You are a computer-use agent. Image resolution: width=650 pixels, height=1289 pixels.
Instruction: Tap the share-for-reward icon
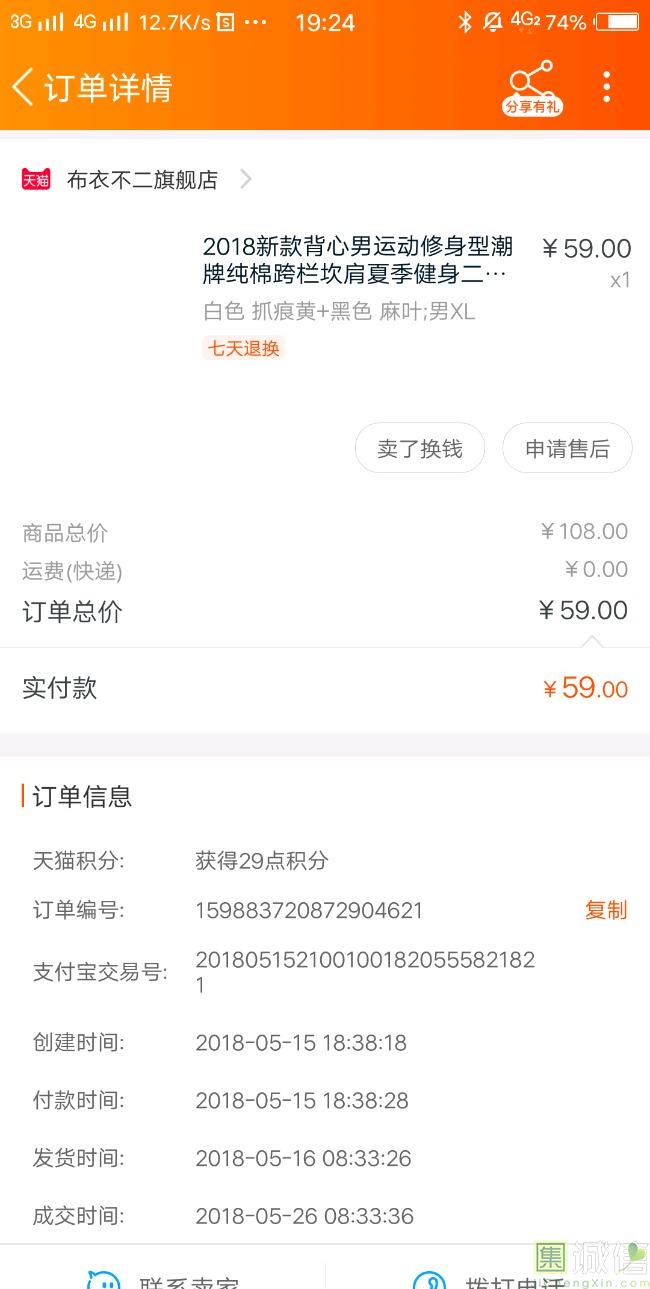(532, 88)
